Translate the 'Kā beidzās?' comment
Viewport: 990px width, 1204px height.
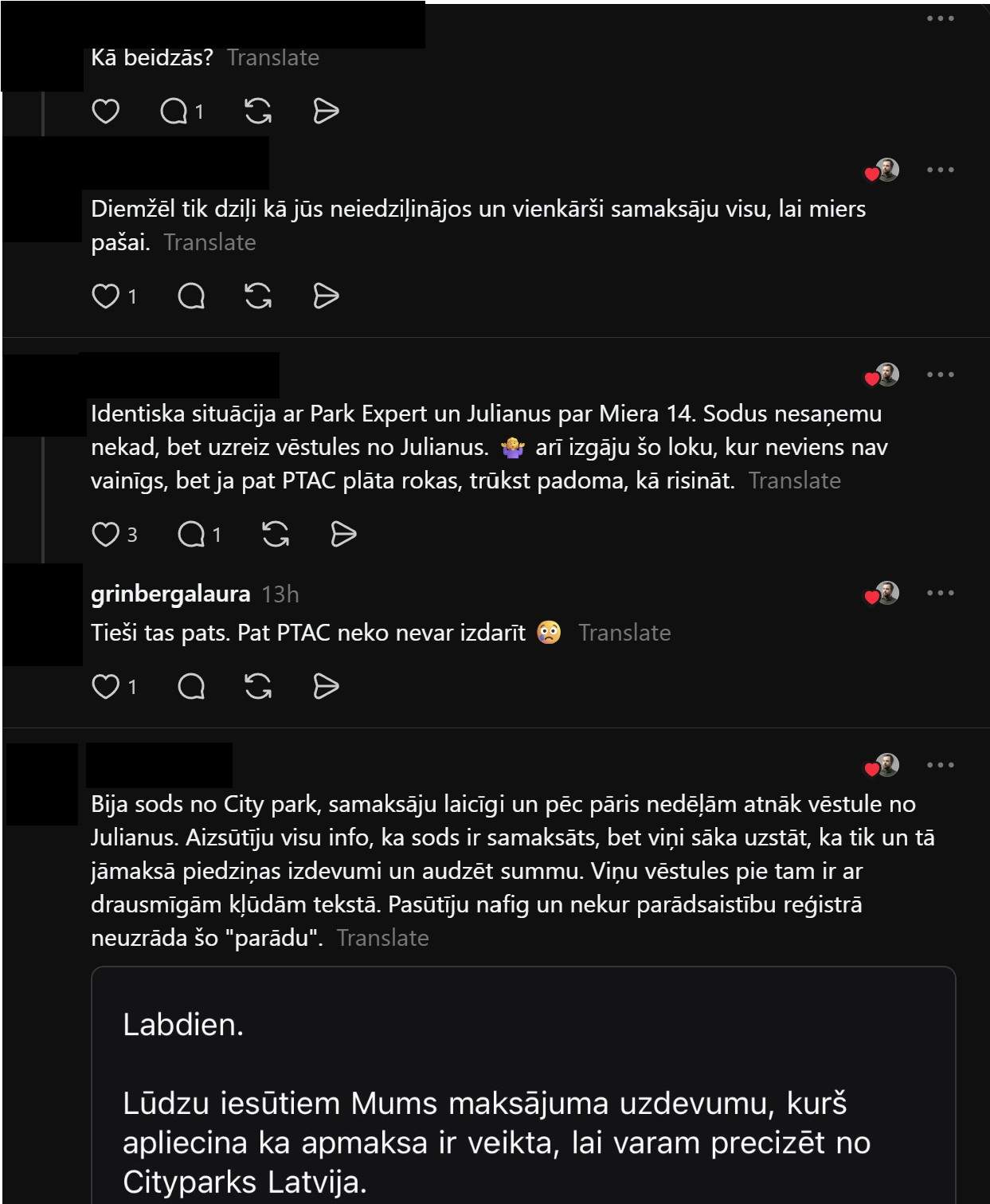(272, 57)
